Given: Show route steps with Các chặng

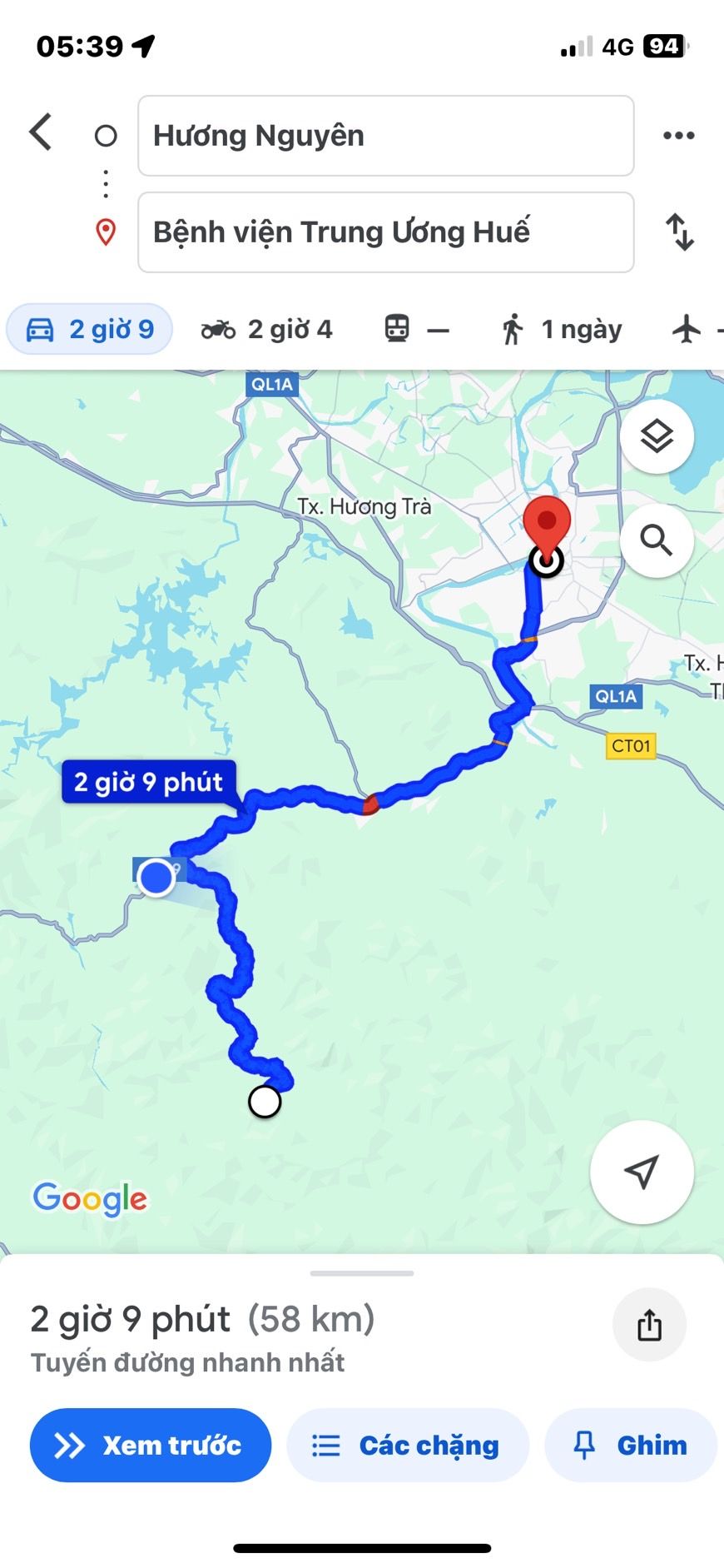Looking at the screenshot, I should coord(408,1445).
